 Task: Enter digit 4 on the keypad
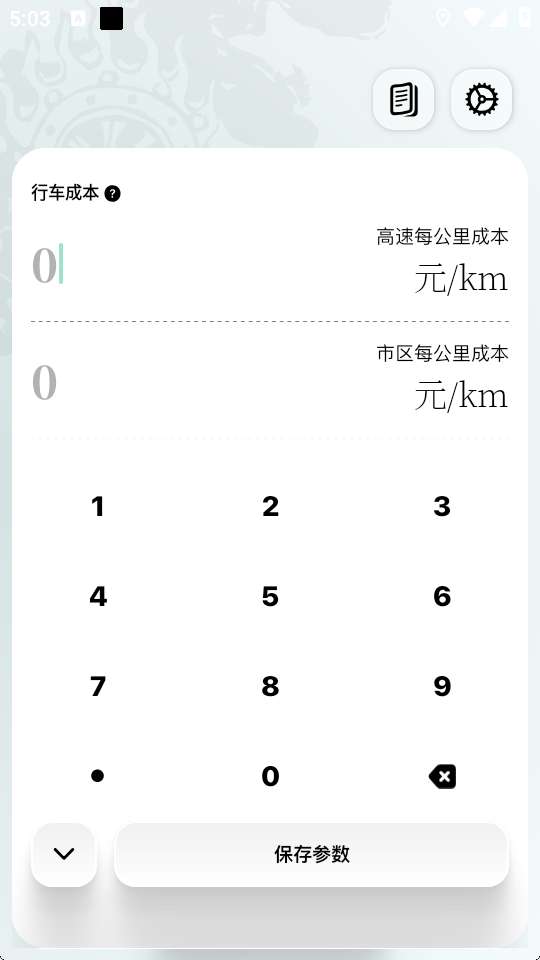click(97, 596)
